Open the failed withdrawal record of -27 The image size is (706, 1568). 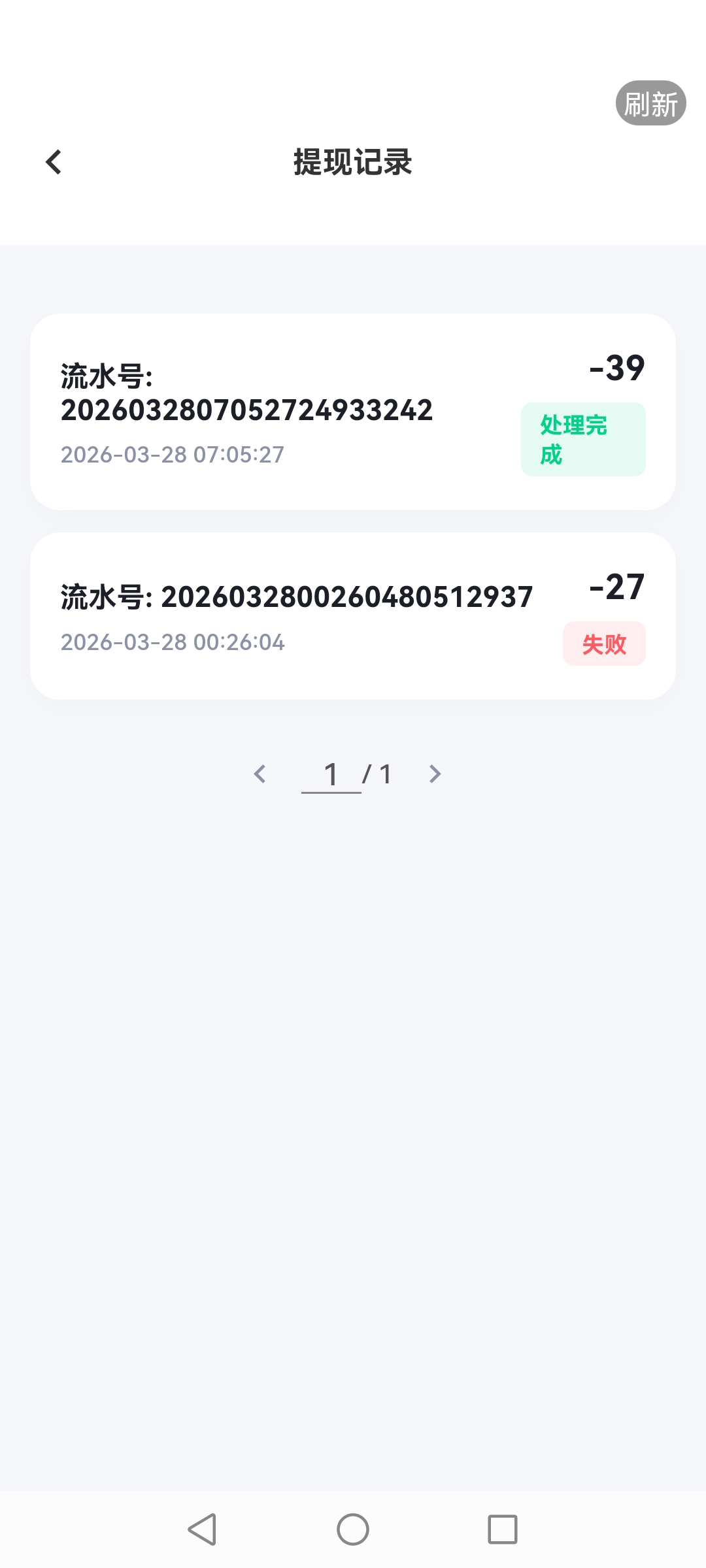click(353, 616)
